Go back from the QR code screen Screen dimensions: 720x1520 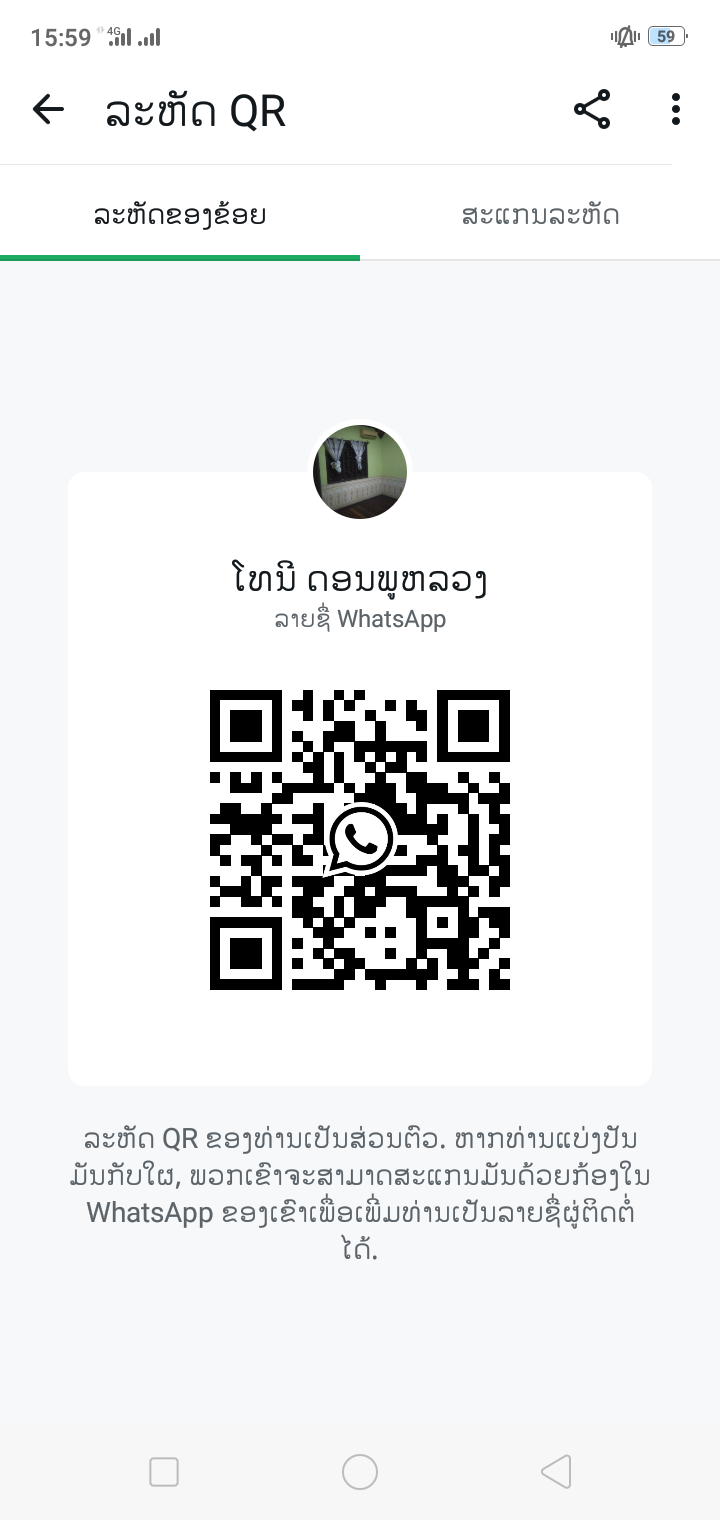tap(48, 110)
